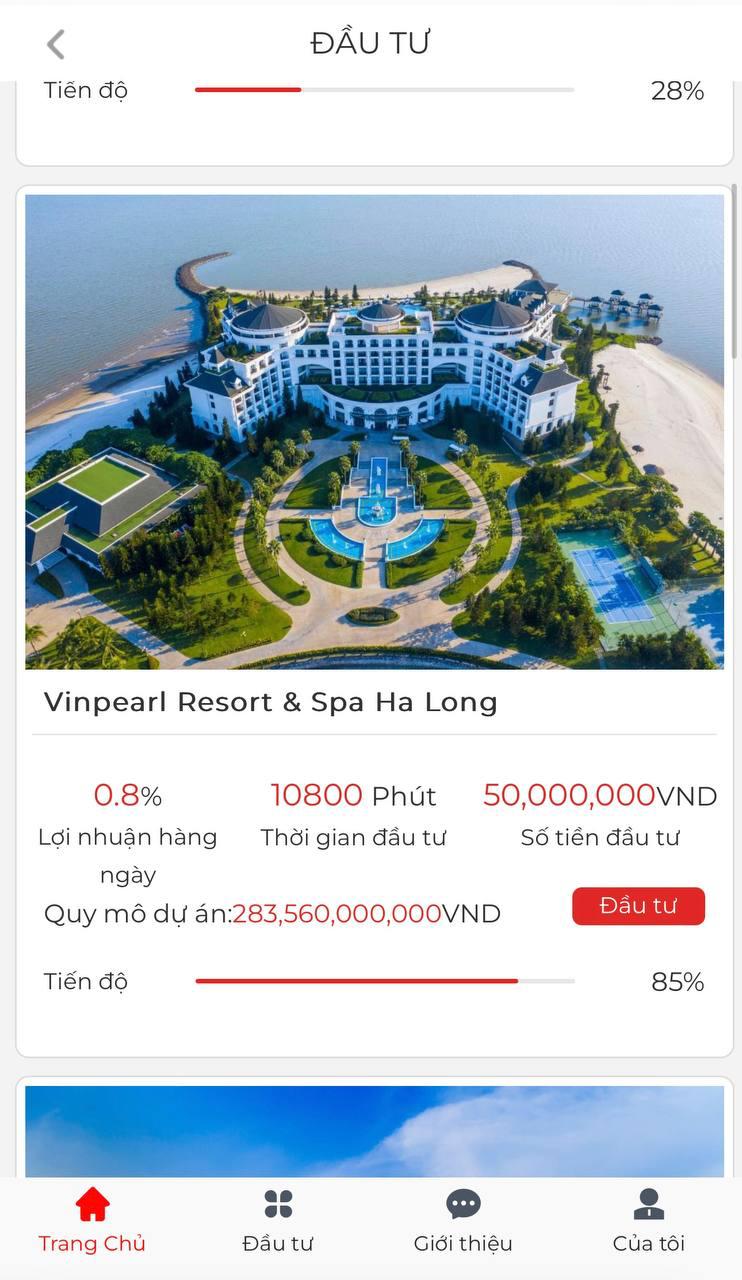Tap the red Đầu tư button
Viewport: 742px width, 1280px height.
point(638,906)
